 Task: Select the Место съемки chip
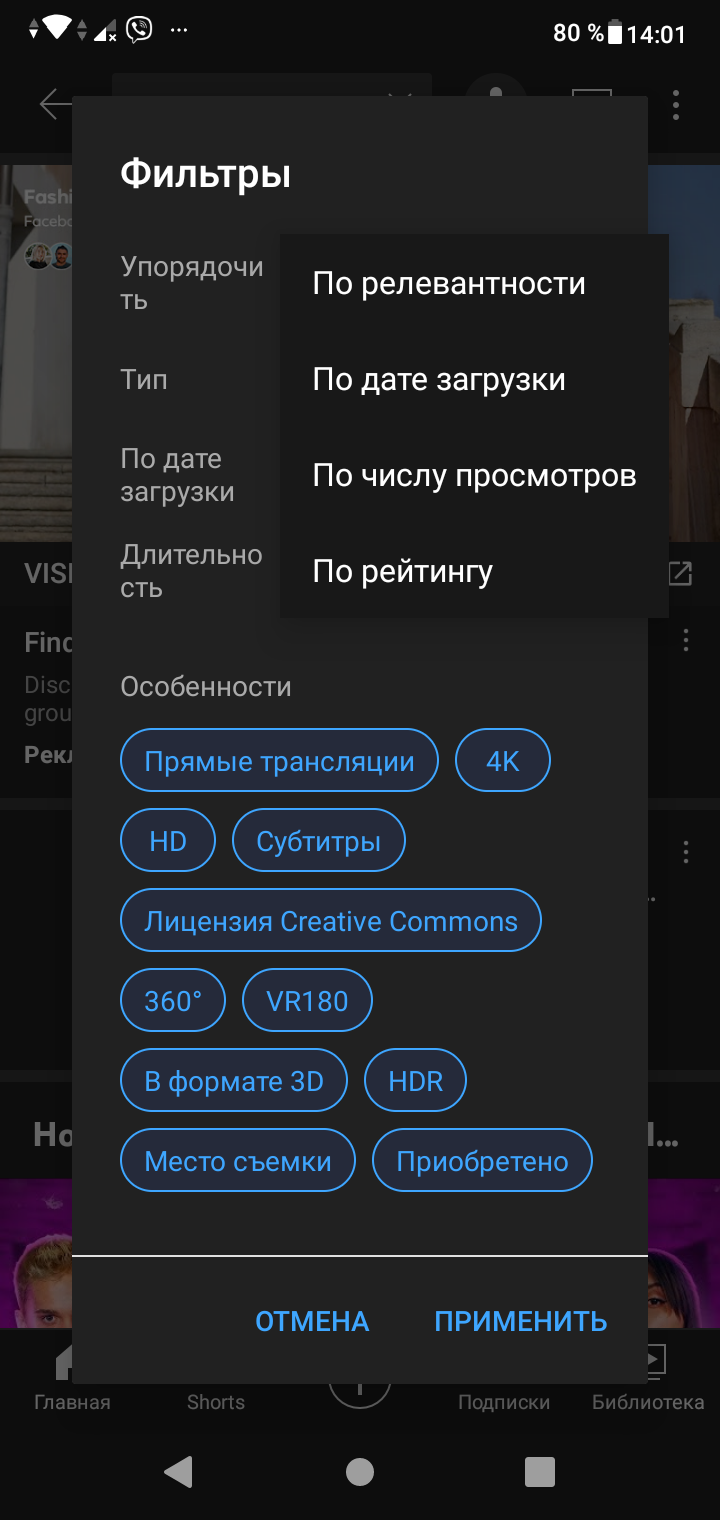(238, 1161)
